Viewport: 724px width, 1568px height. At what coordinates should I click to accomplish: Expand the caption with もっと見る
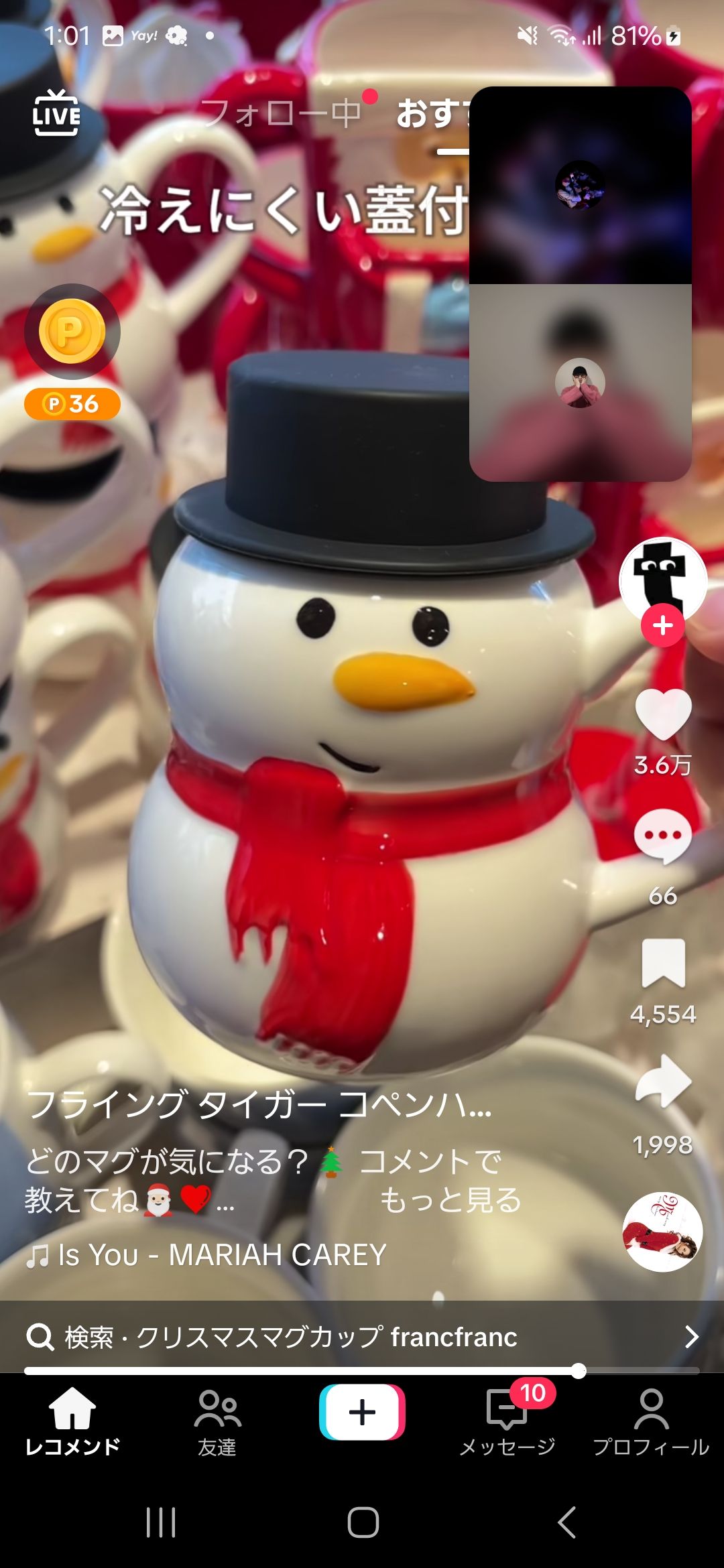coord(450,1200)
